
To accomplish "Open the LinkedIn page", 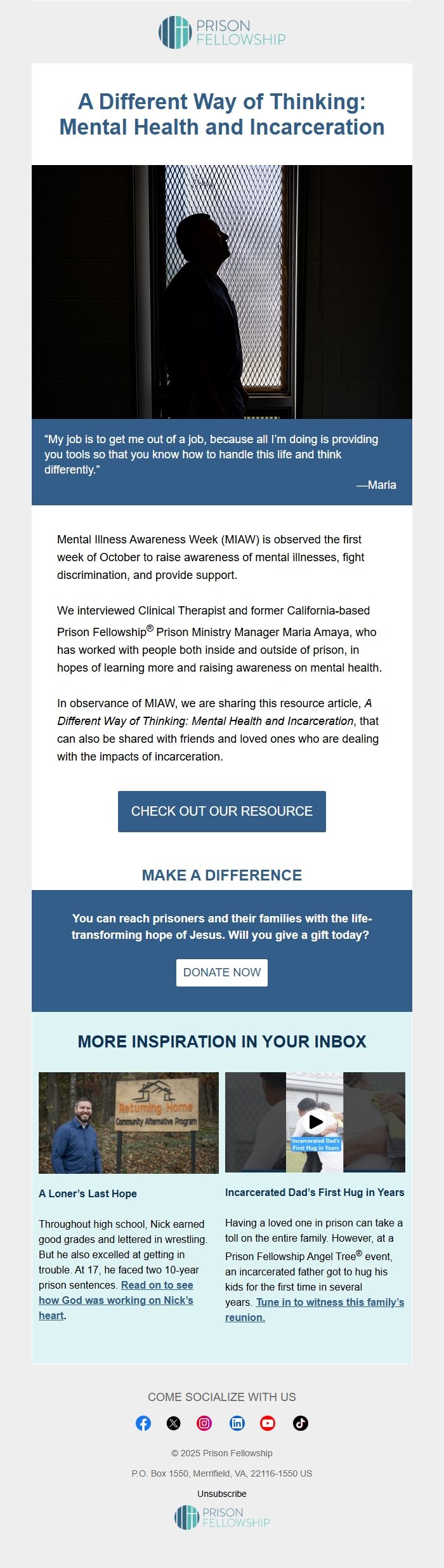I will 237,1423.
